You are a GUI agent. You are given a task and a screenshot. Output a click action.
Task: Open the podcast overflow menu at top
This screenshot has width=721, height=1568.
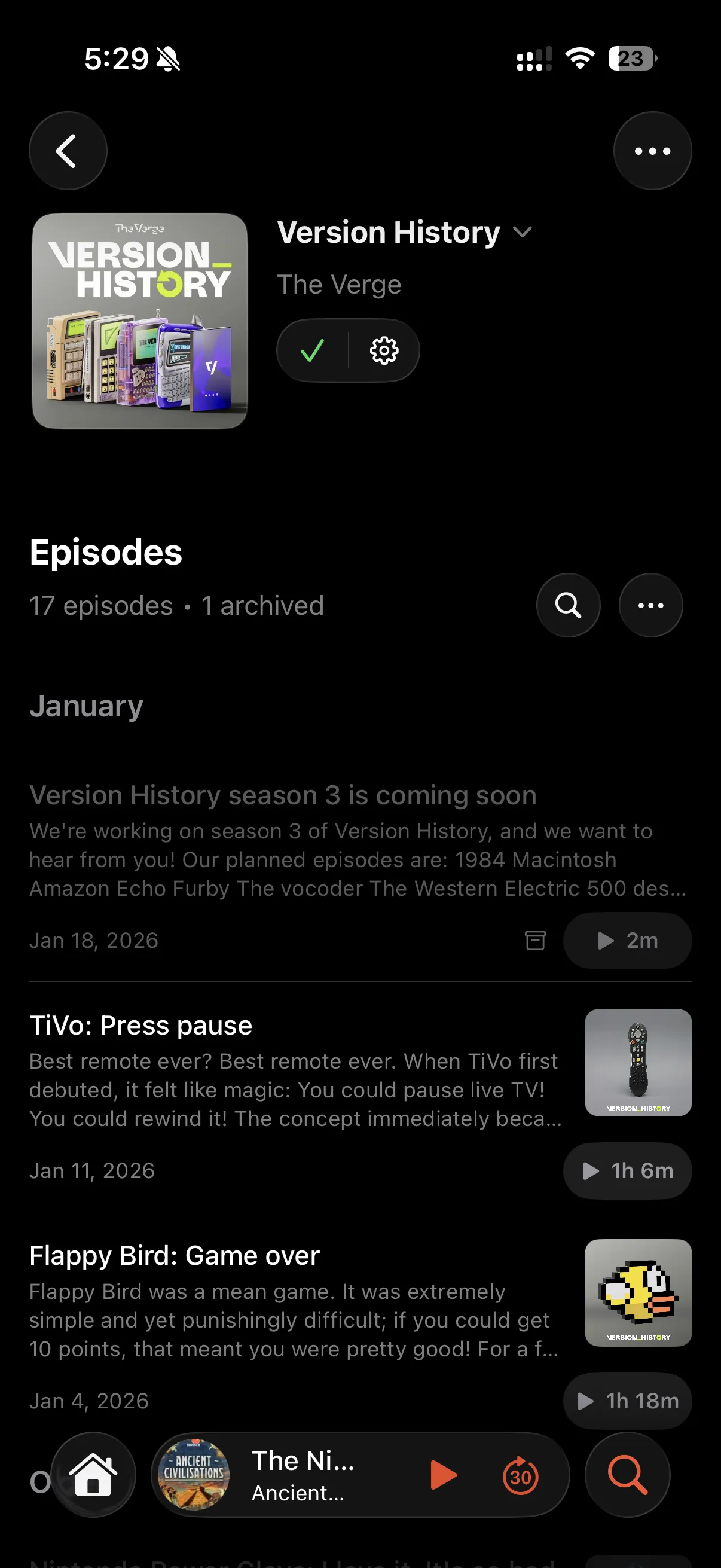point(652,150)
